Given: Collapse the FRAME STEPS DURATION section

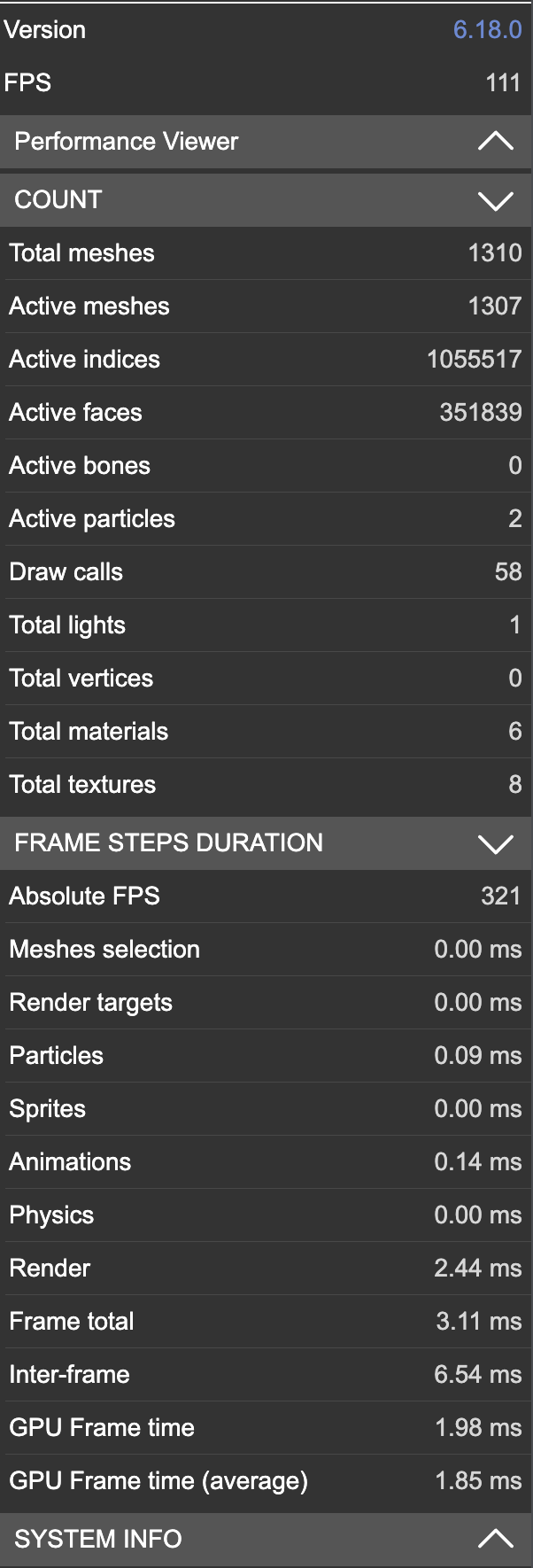Looking at the screenshot, I should pos(495,843).
